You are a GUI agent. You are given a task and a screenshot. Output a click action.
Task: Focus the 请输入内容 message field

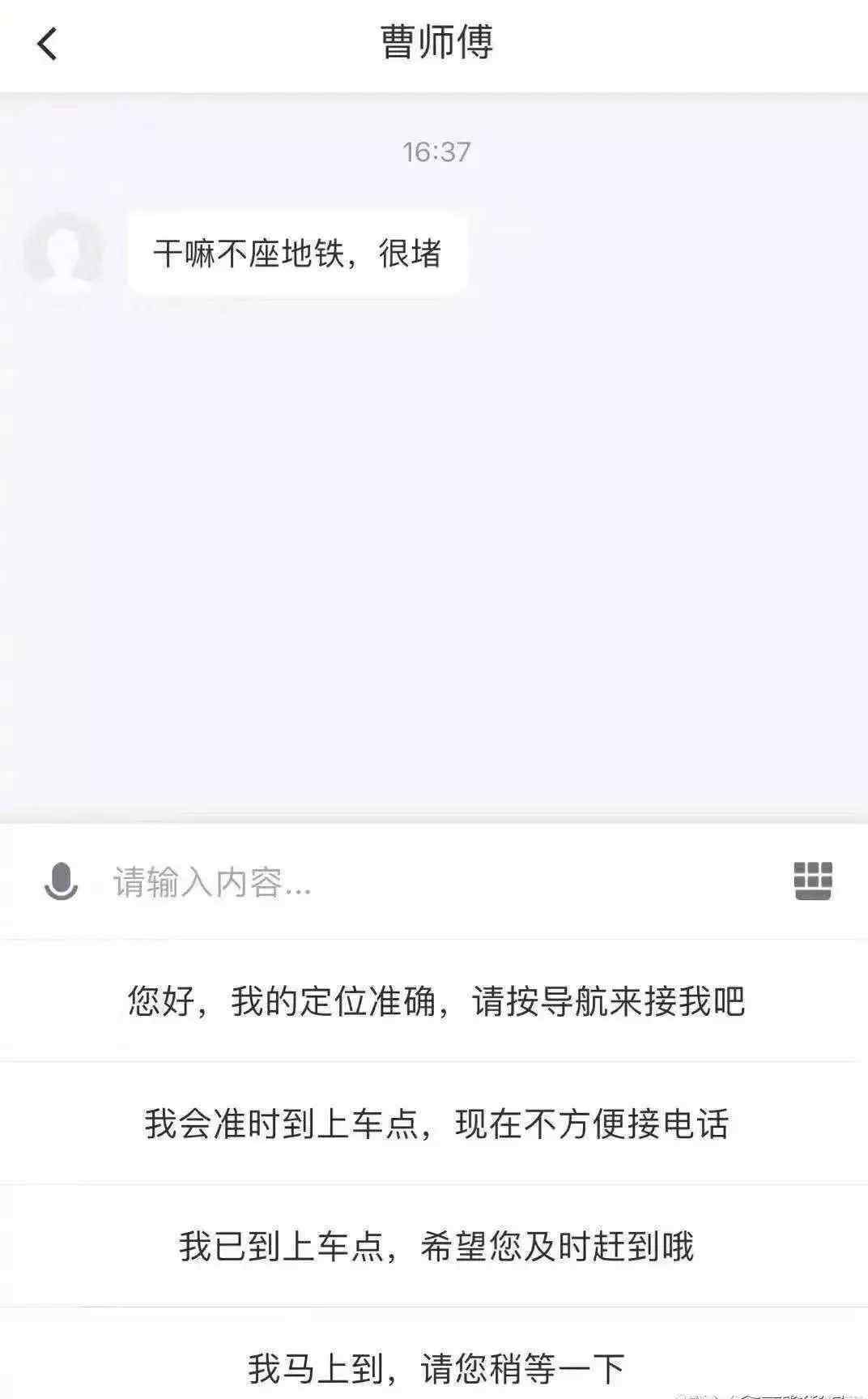pyautogui.click(x=437, y=882)
